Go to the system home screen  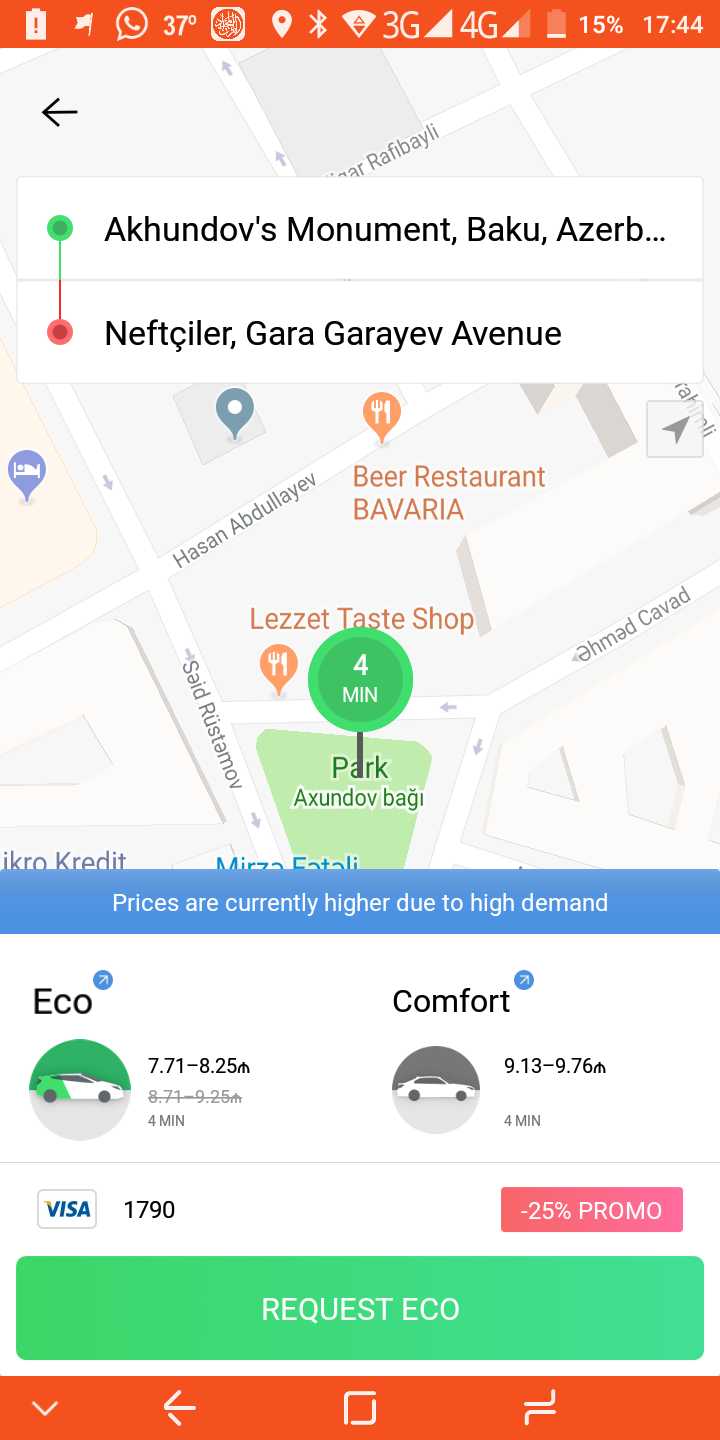coord(360,1408)
